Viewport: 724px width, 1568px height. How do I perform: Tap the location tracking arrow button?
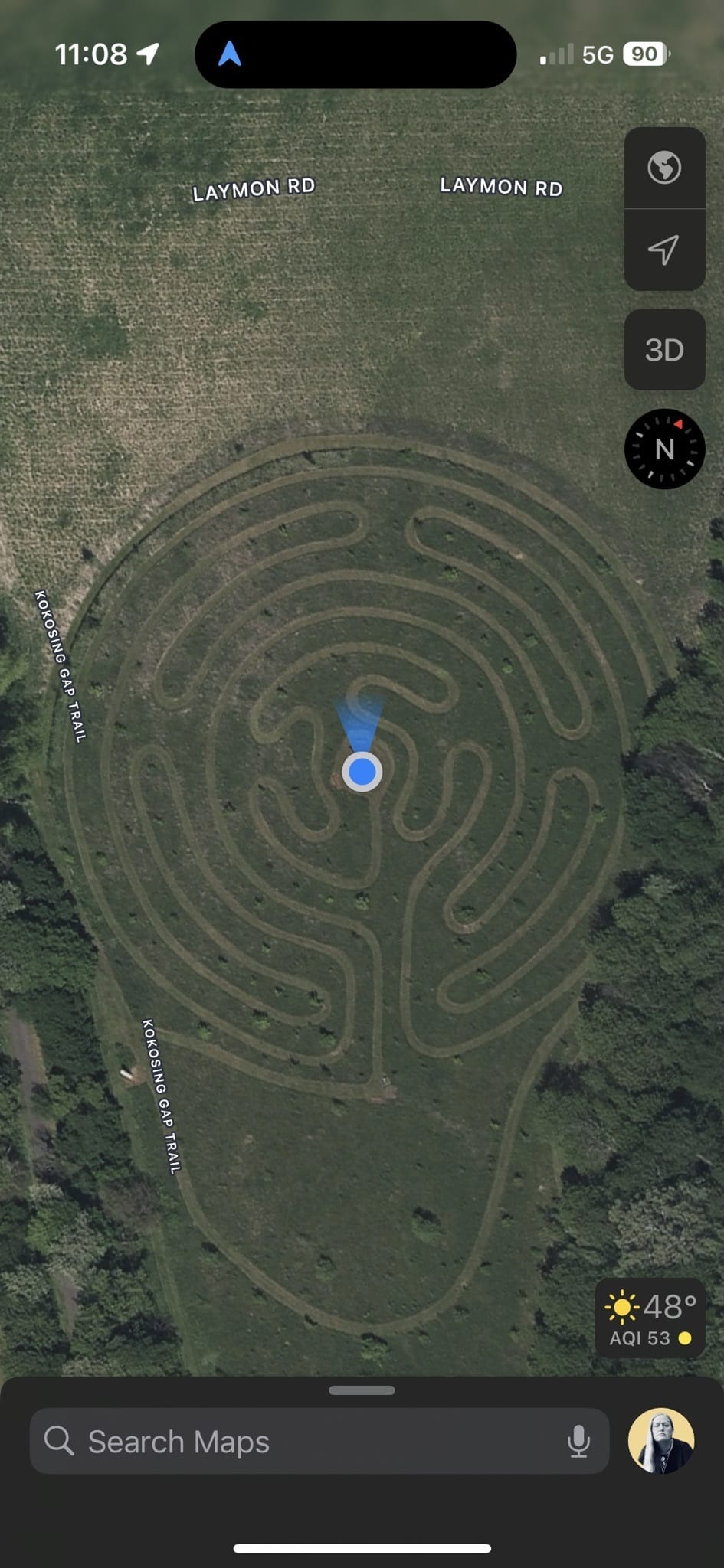664,250
